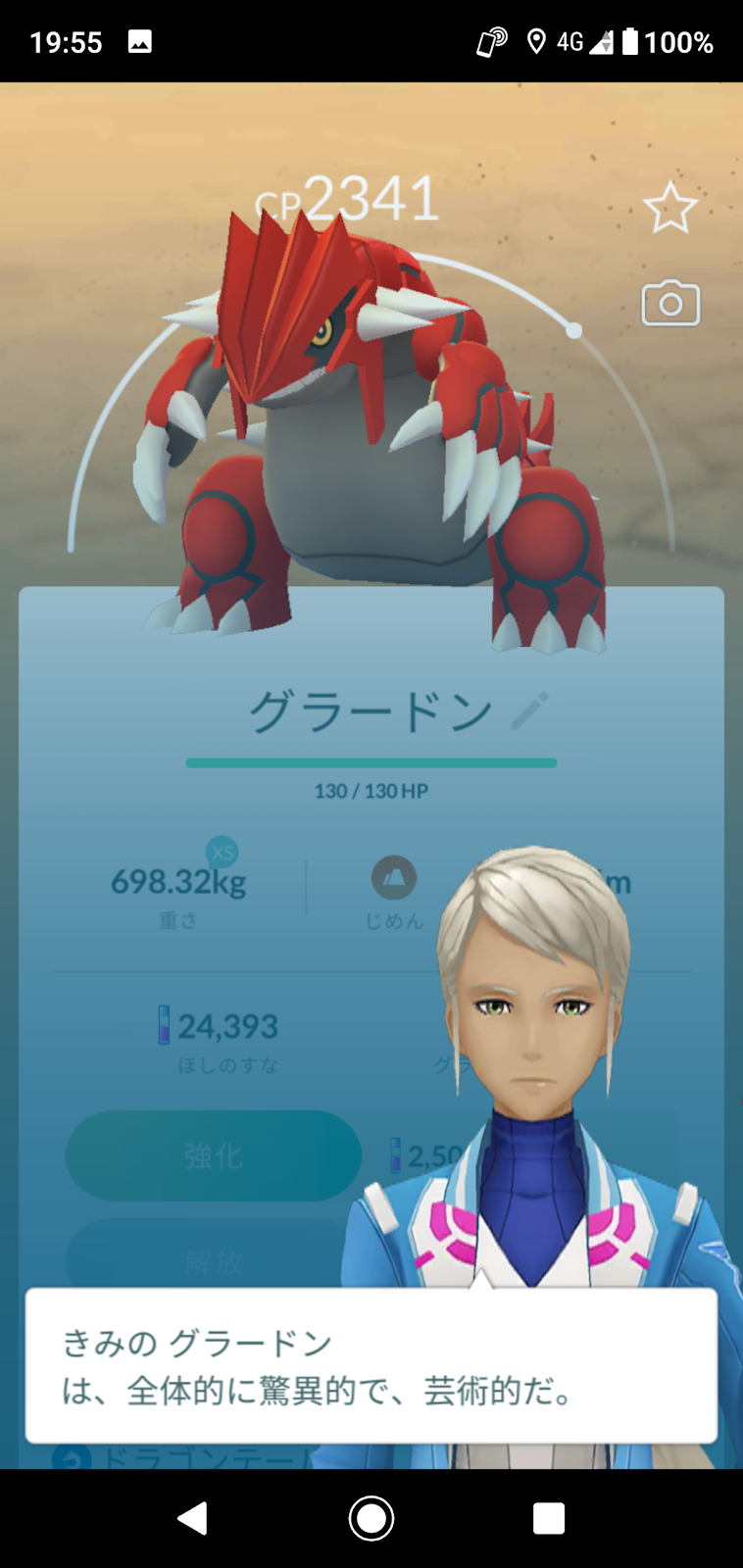Open the recent apps overview

549,1518
